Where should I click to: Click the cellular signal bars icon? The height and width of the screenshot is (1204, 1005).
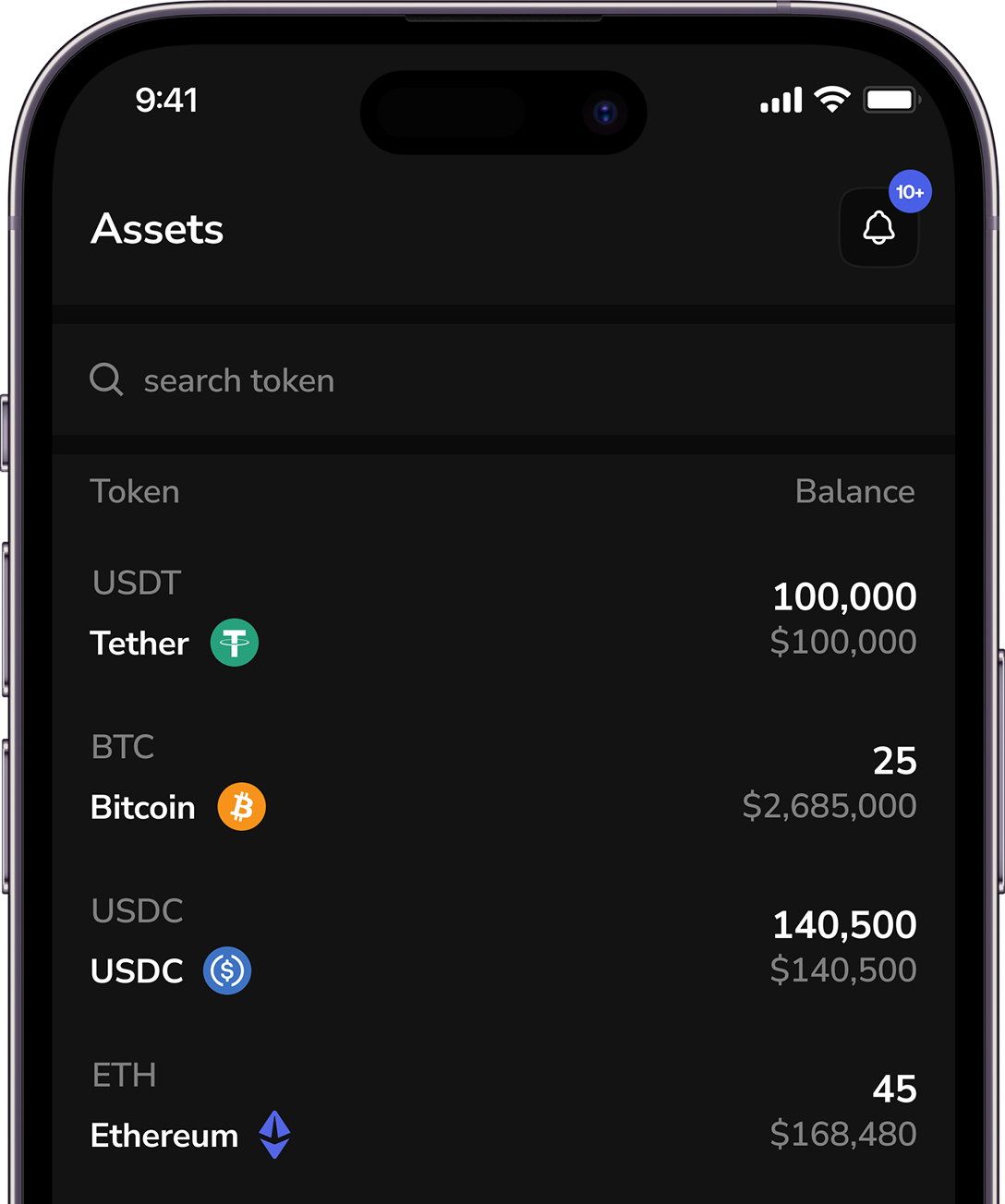point(781,101)
